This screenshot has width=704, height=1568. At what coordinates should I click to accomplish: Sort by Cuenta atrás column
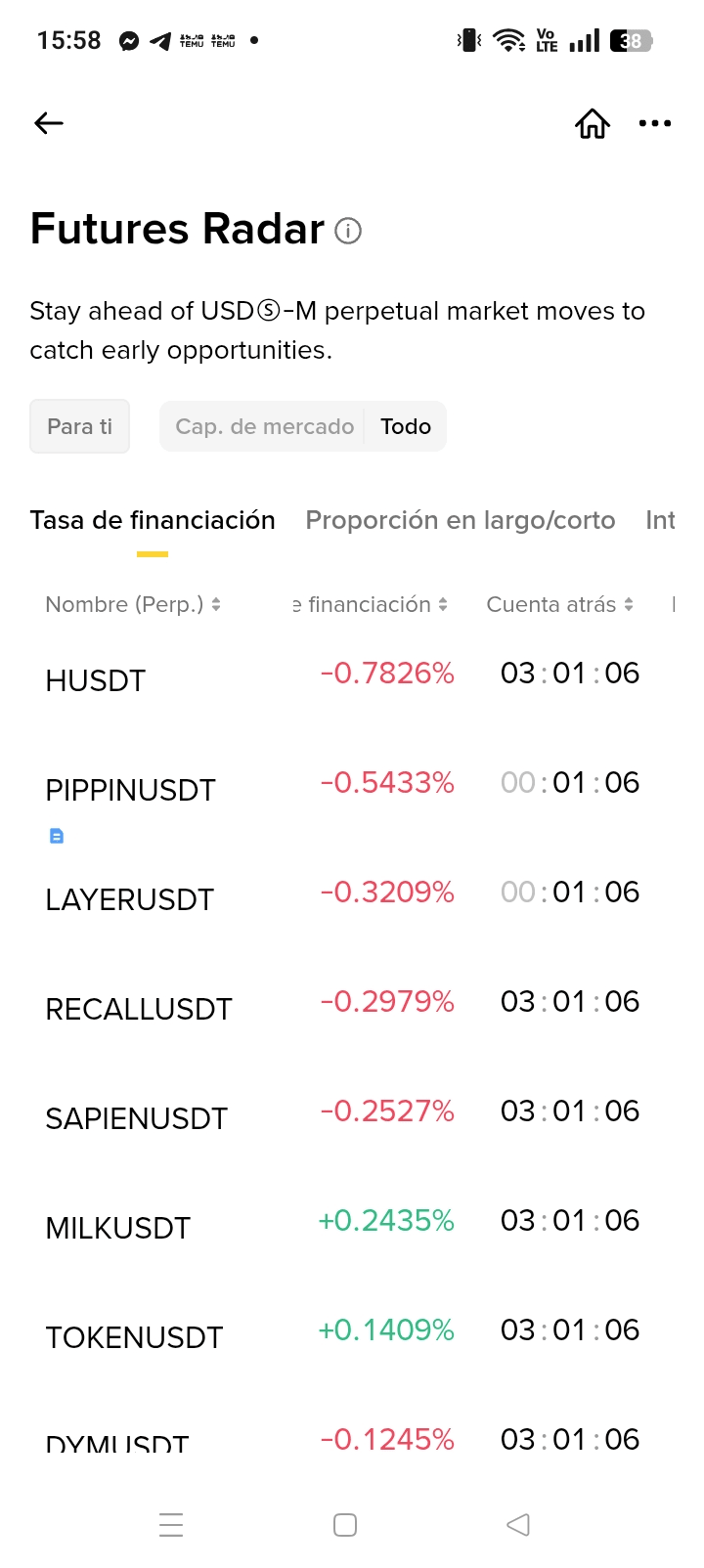[560, 605]
